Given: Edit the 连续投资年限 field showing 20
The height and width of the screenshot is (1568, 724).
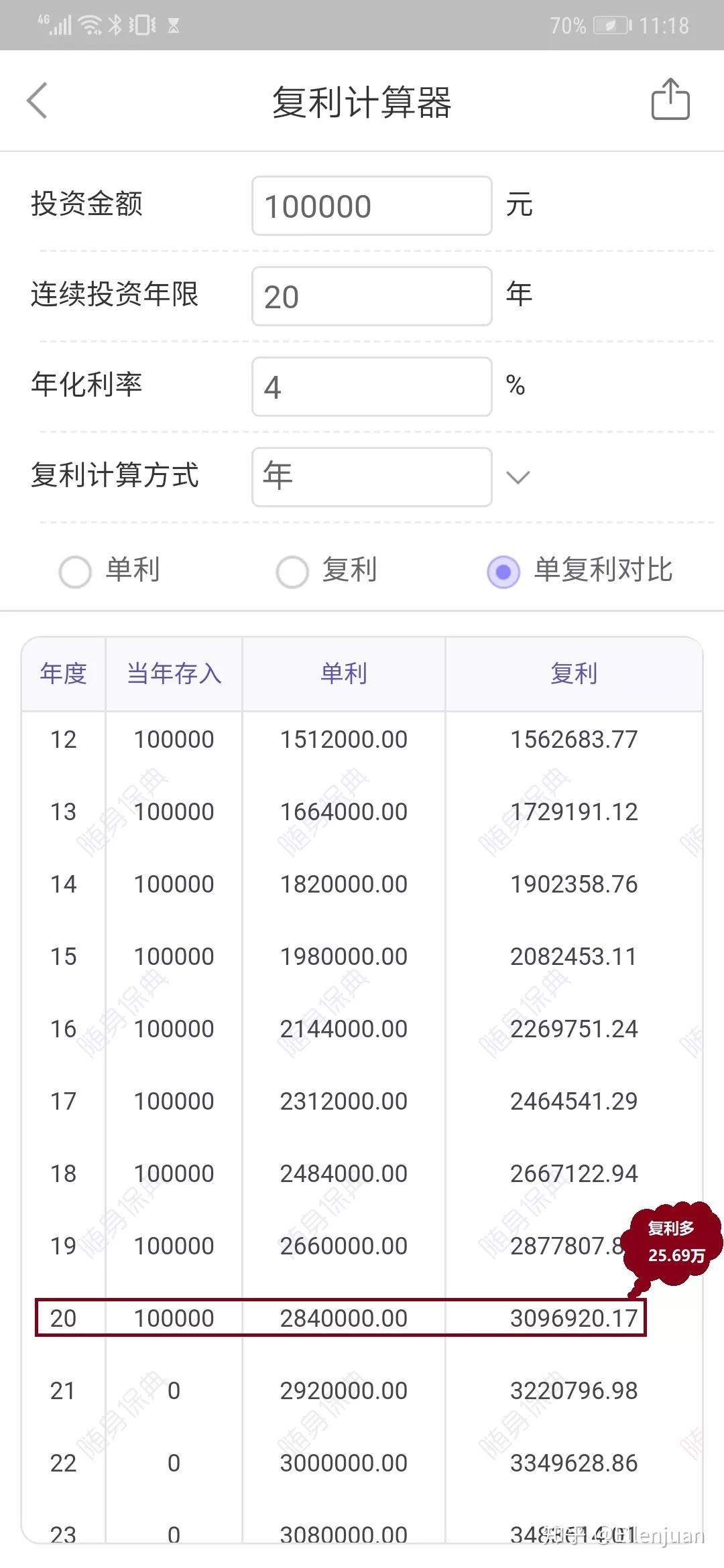Looking at the screenshot, I should click(x=371, y=296).
